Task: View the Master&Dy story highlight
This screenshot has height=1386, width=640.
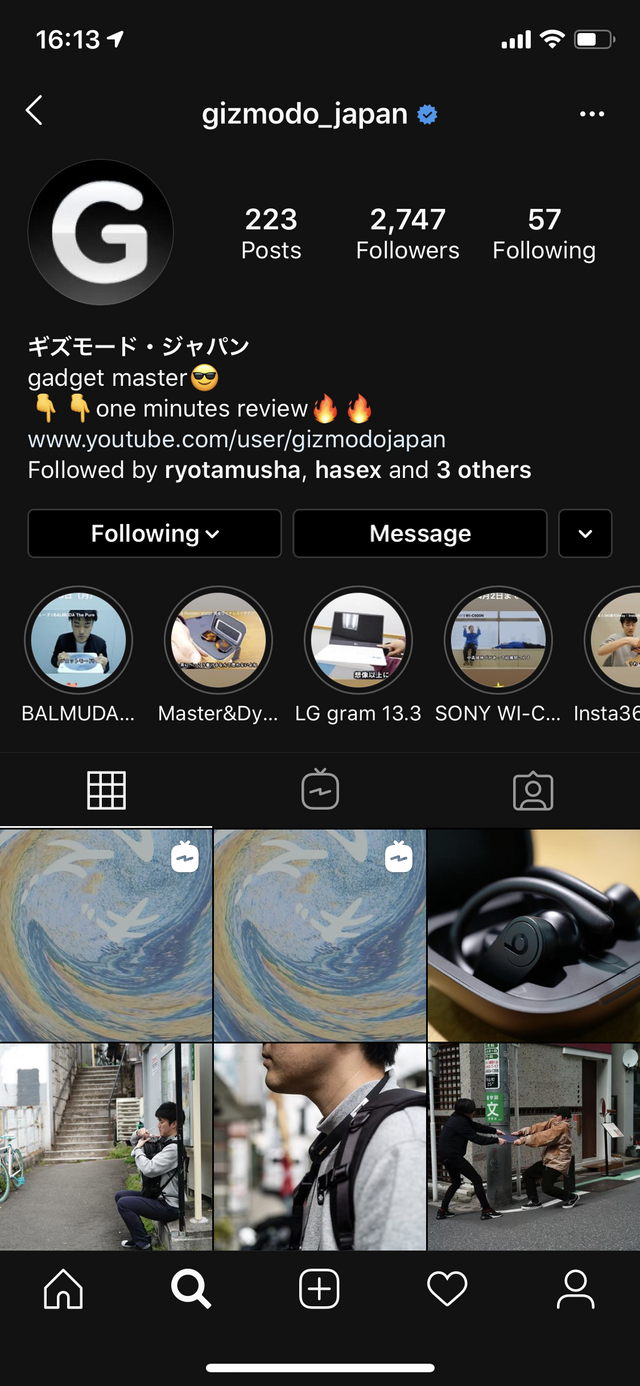Action: [218, 640]
